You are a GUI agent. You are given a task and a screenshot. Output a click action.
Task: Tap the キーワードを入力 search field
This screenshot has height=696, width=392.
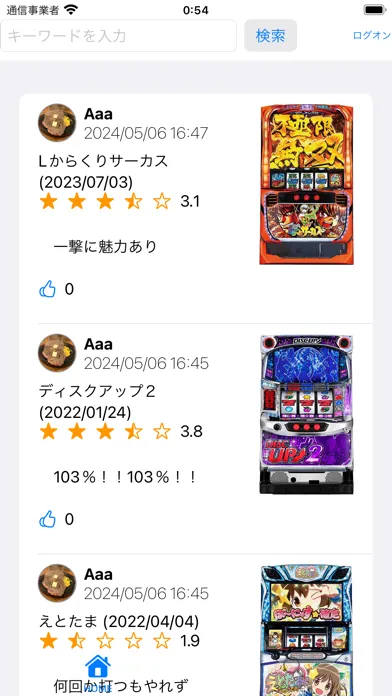(x=119, y=36)
